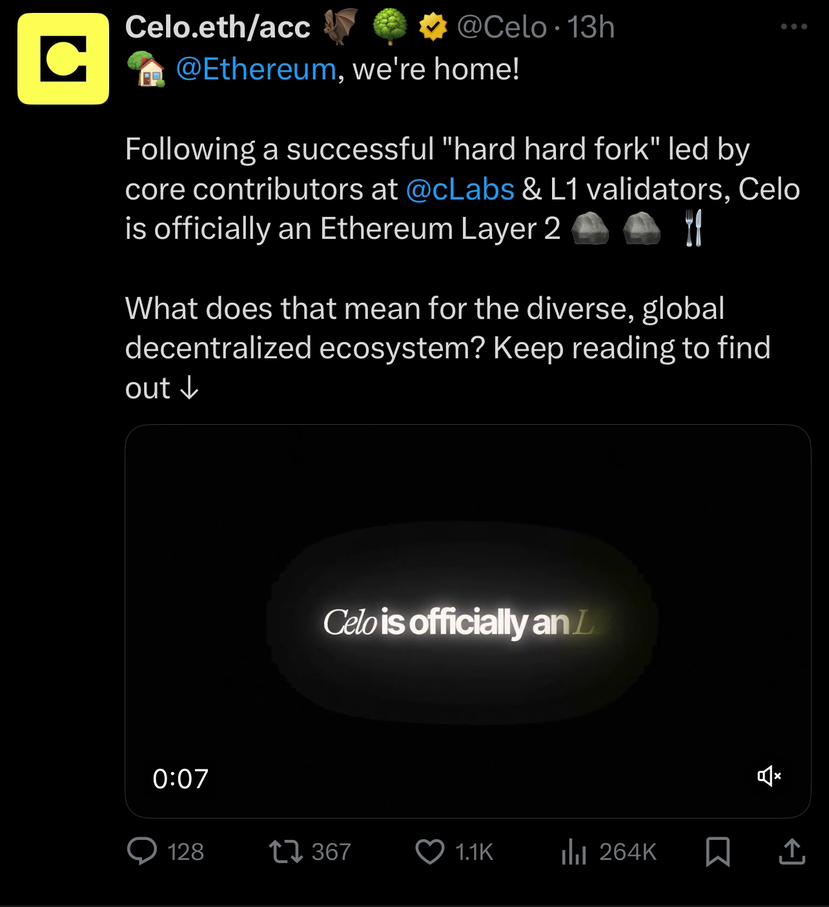Unmute the video sound
Image resolution: width=829 pixels, height=907 pixels.
769,776
